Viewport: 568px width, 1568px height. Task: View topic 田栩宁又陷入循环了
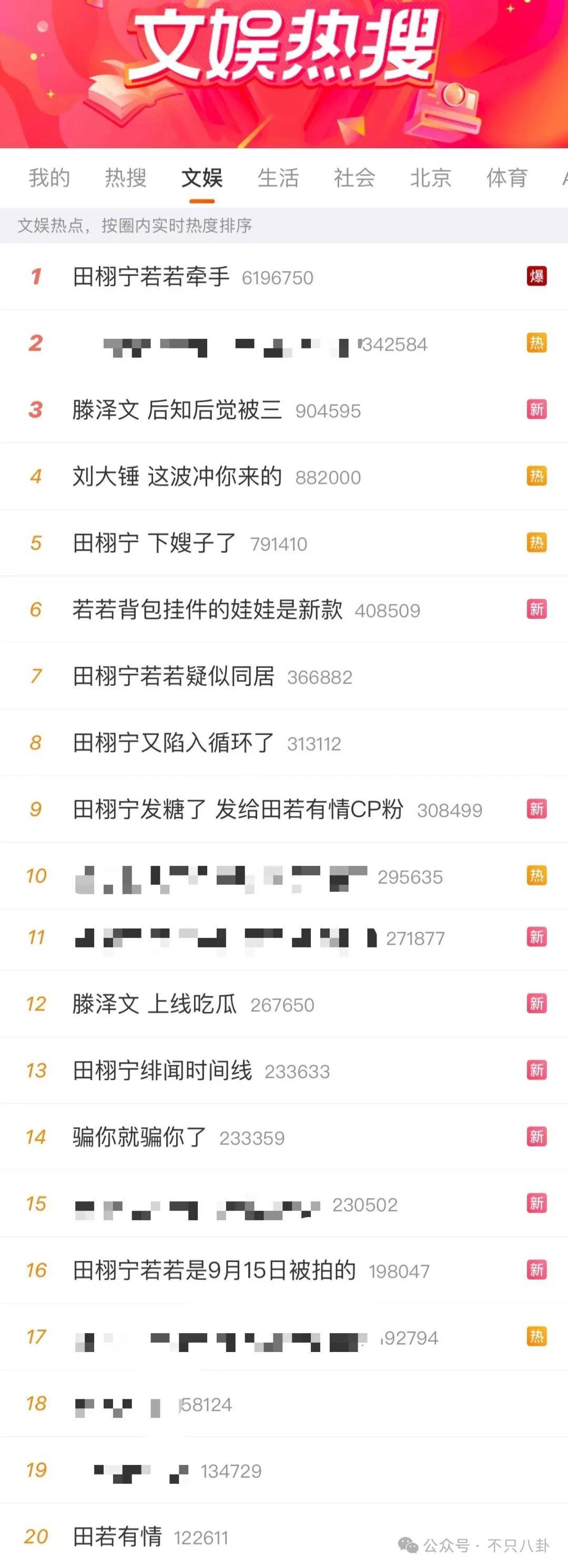point(174,742)
